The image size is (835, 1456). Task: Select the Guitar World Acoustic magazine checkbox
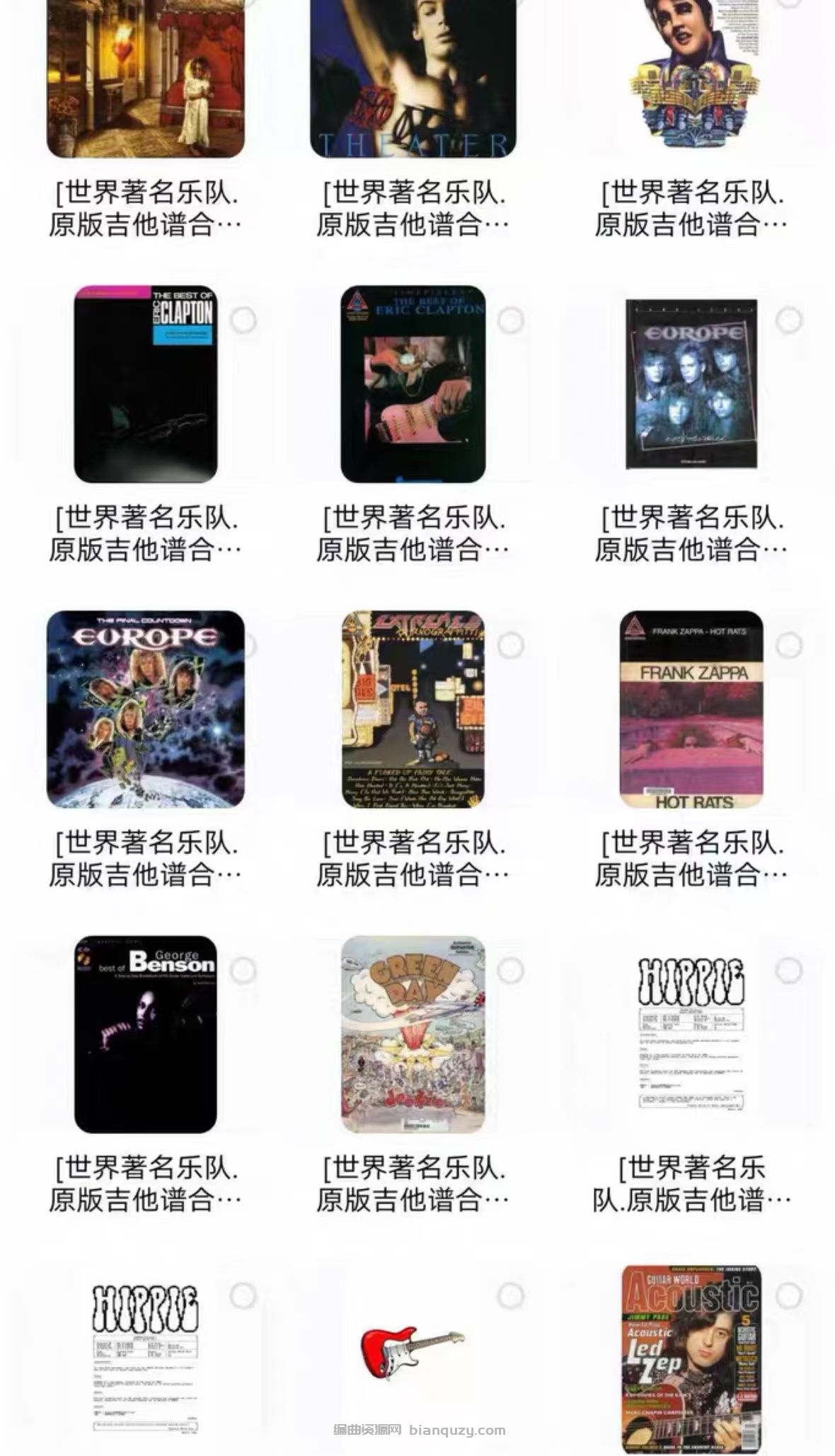[789, 1296]
